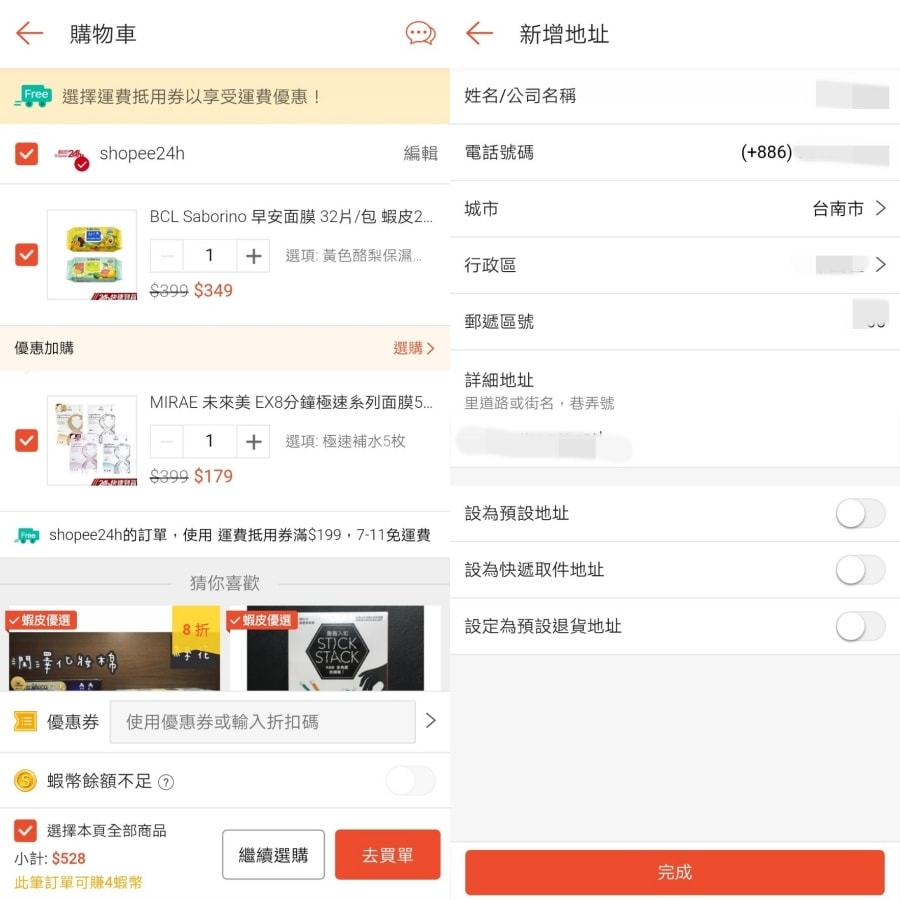Open the coupon code input field
Screen dimensions: 900x900
tap(262, 721)
